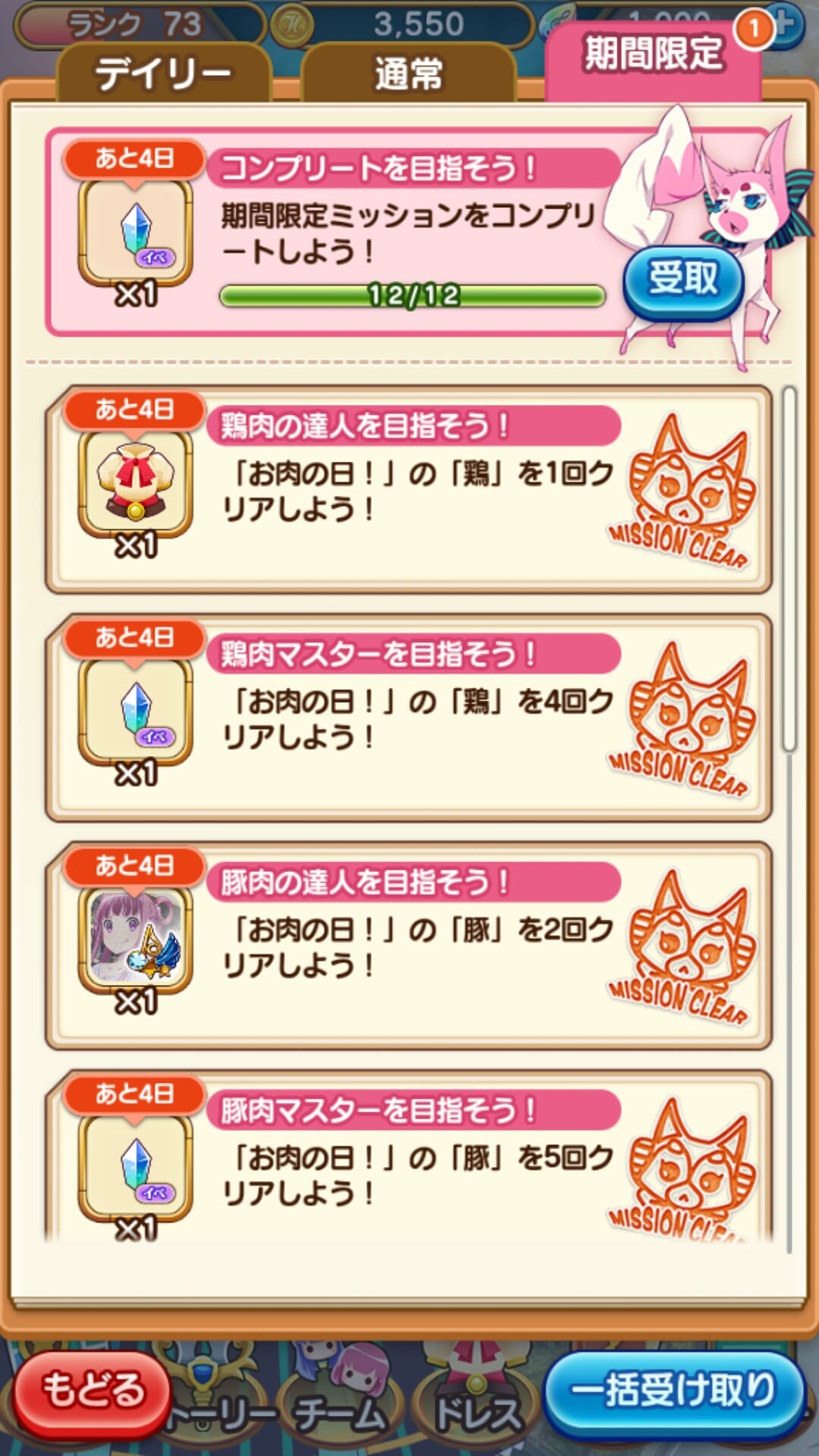Screen dimensions: 819x1456
Task: Open the 豚肉の達人を目指そう mission card
Action: (409, 946)
